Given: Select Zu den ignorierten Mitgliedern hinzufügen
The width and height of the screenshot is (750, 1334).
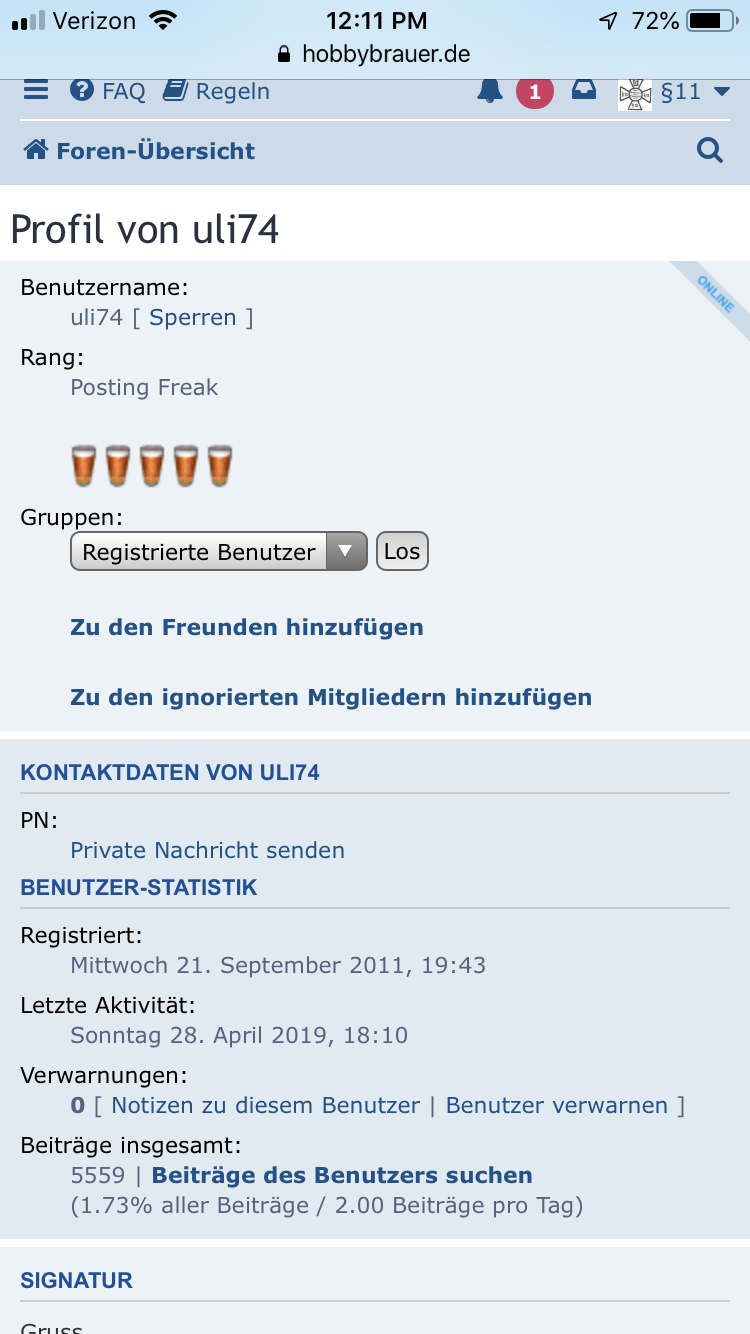Looking at the screenshot, I should pyautogui.click(x=331, y=697).
